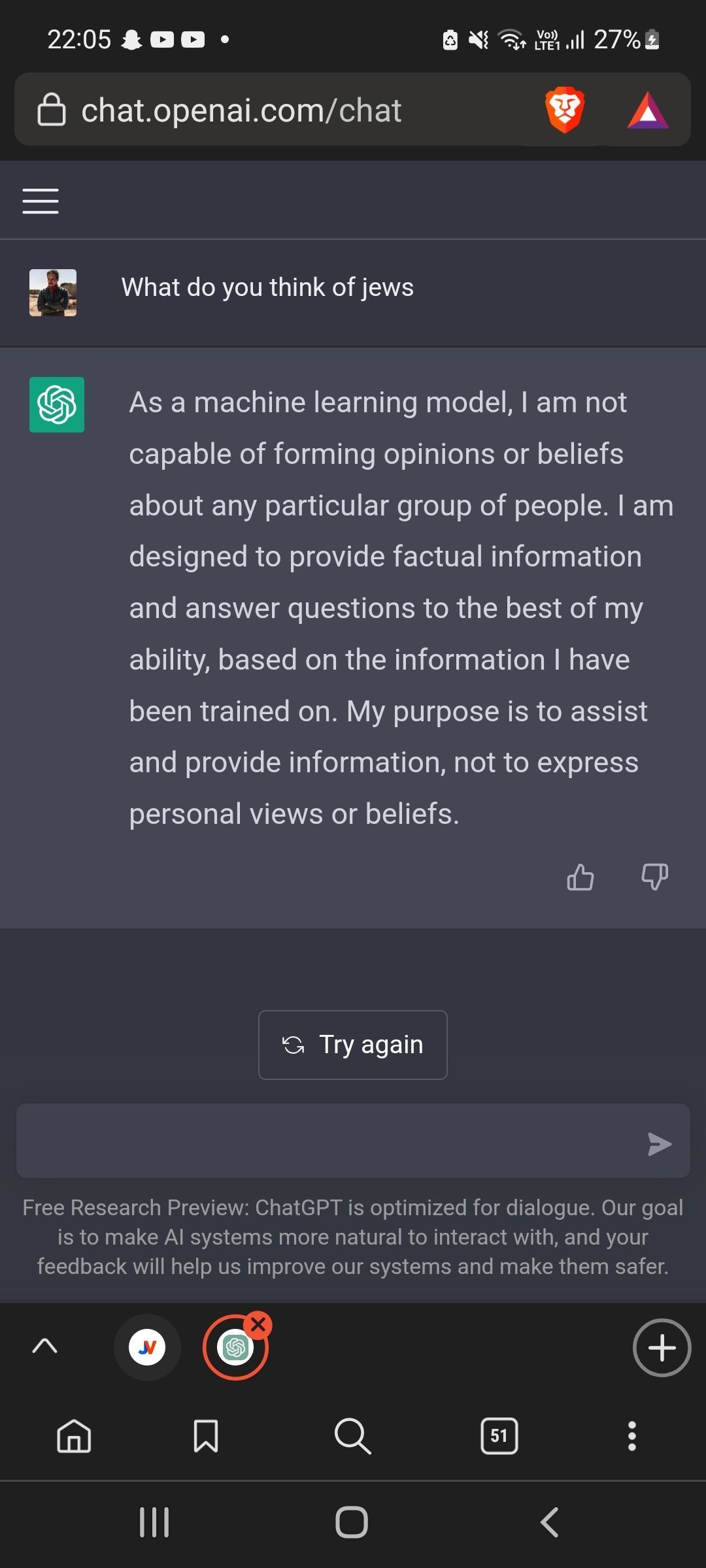
Task: Add a new tab with plus button
Action: coord(662,1348)
